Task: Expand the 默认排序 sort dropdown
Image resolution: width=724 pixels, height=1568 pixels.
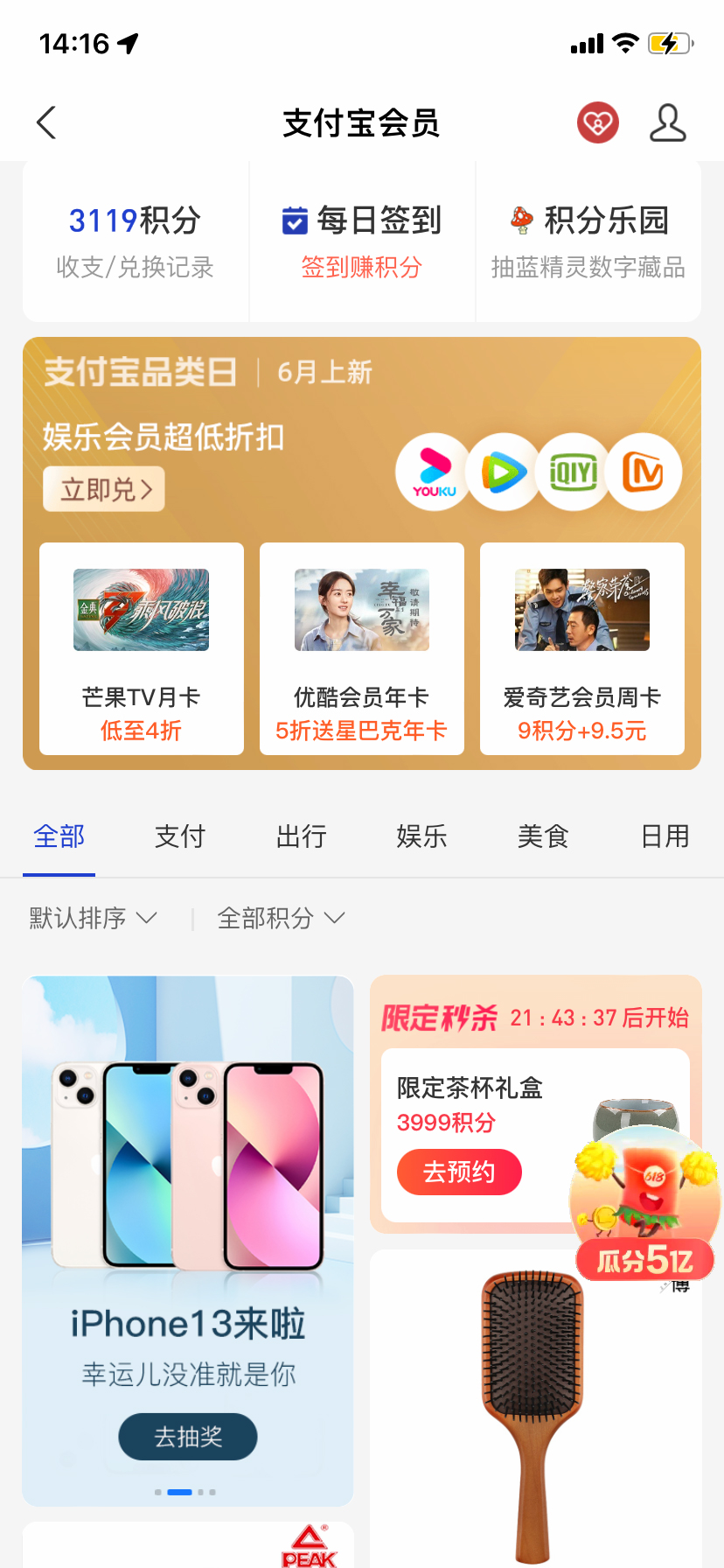Action: click(x=93, y=918)
